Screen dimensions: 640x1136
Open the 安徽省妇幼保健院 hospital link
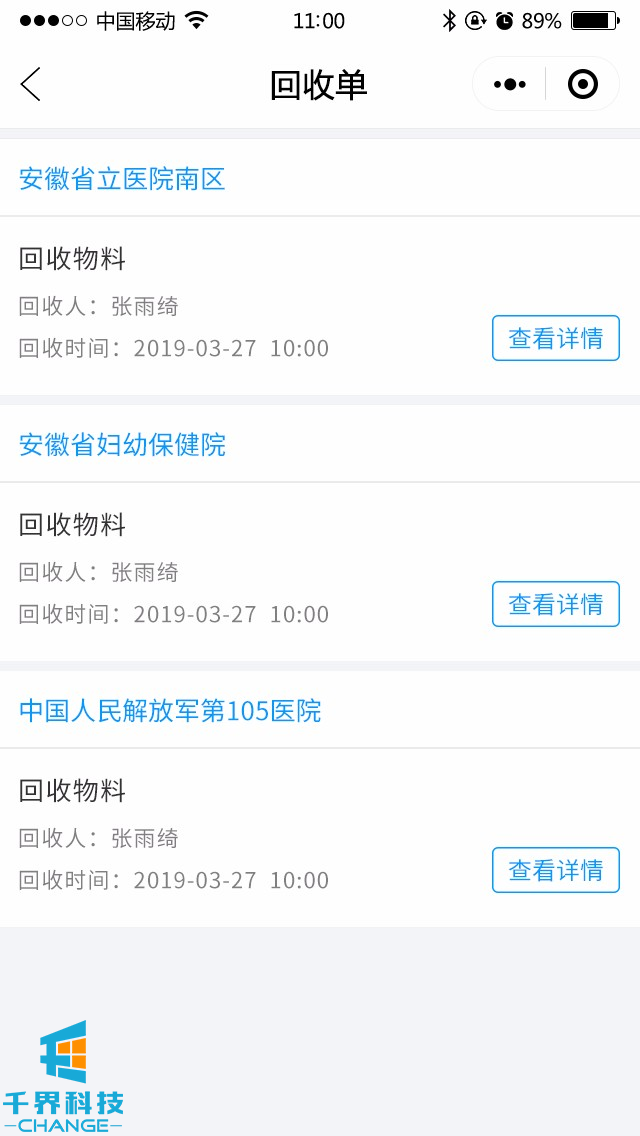tap(122, 445)
